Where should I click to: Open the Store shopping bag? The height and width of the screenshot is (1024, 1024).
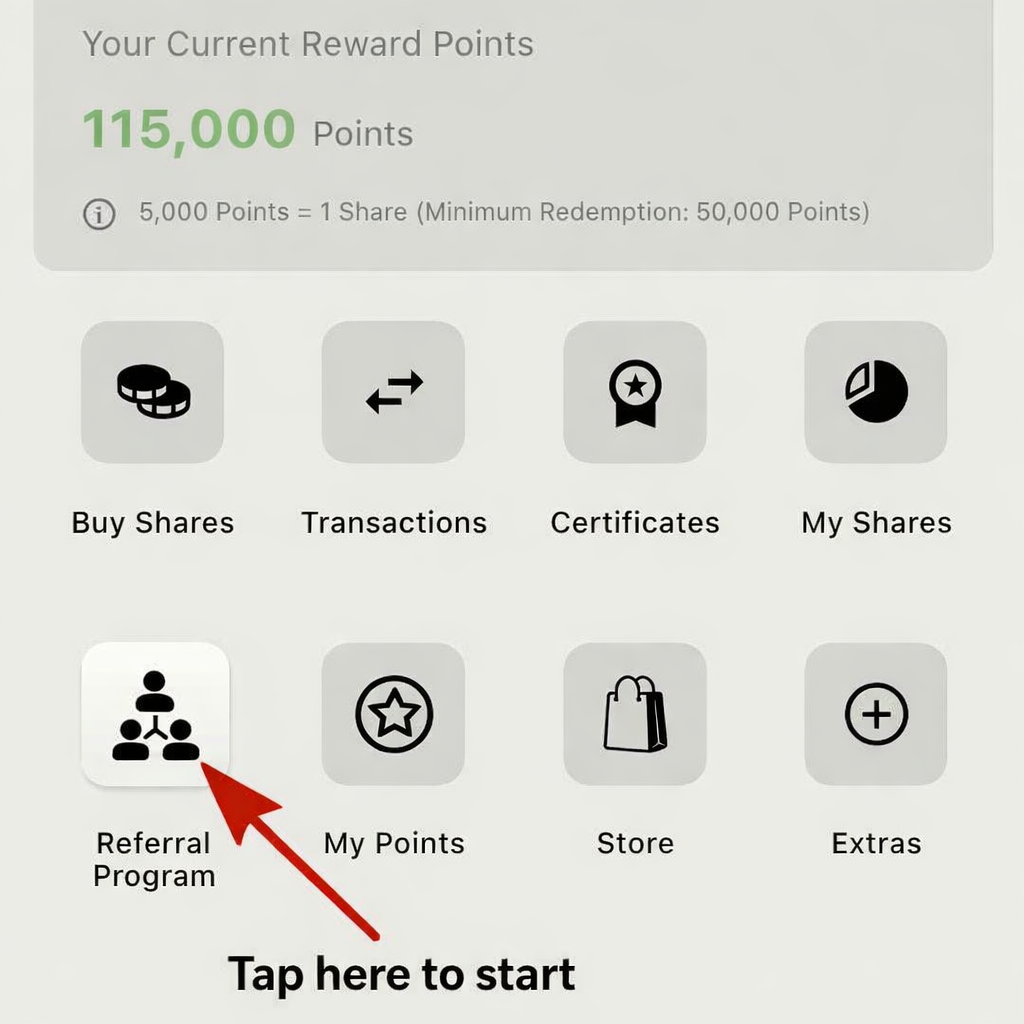635,714
